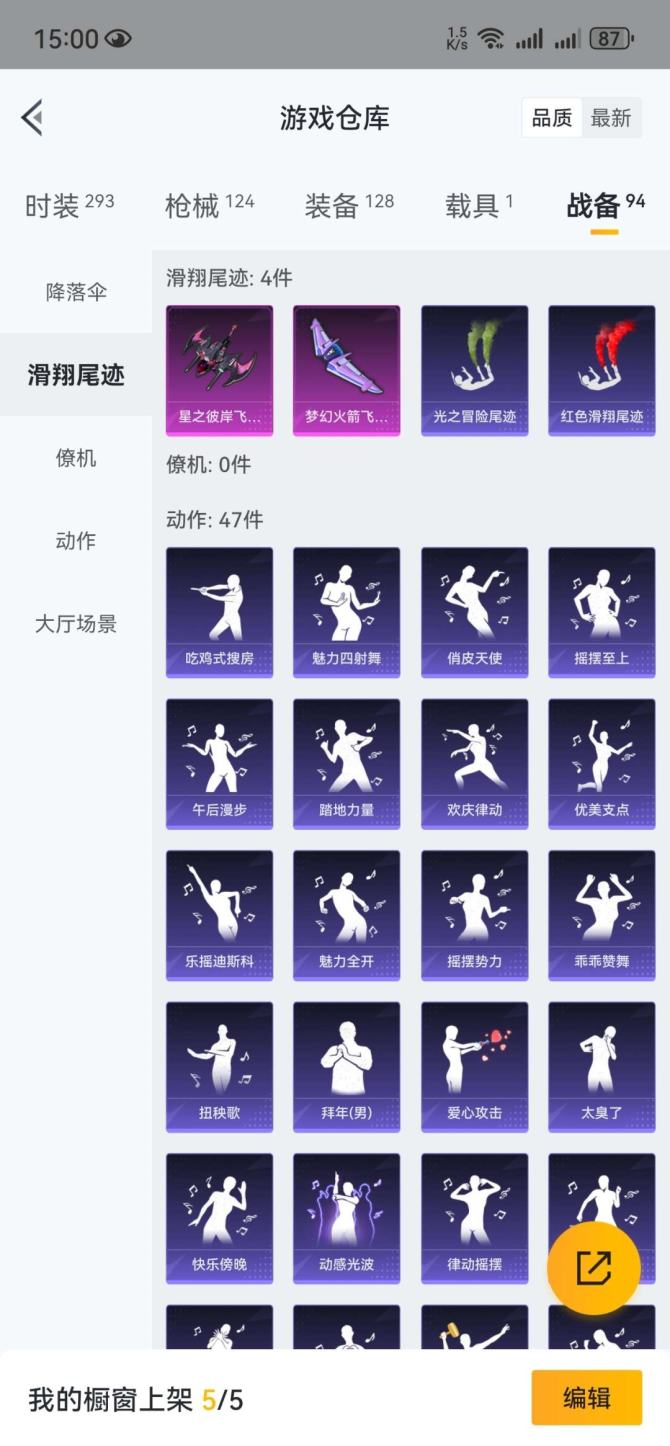Tap the 编辑 button
670x1446 pixels.
(x=586, y=1397)
